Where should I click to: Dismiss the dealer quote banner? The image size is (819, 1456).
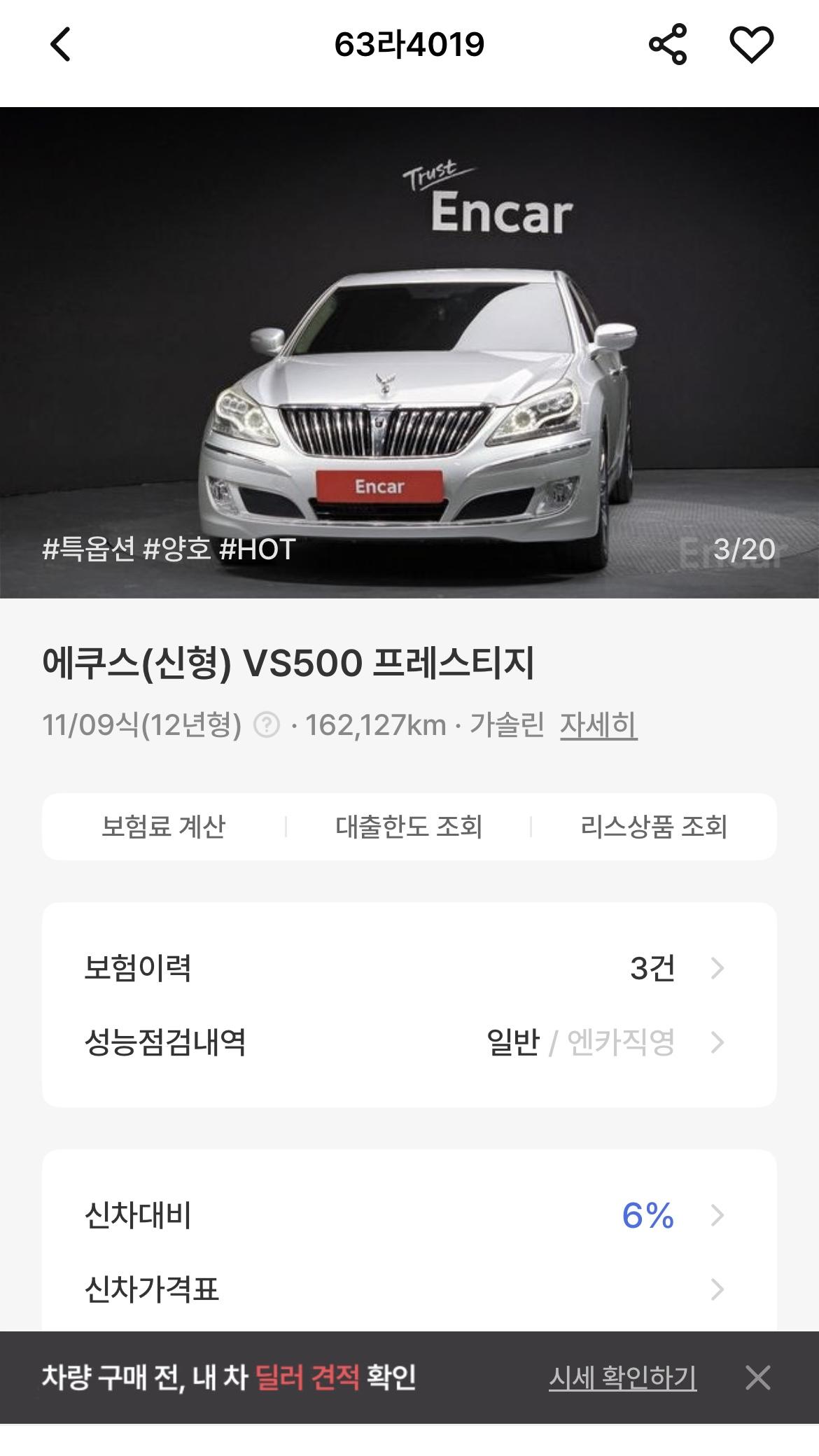point(758,1378)
